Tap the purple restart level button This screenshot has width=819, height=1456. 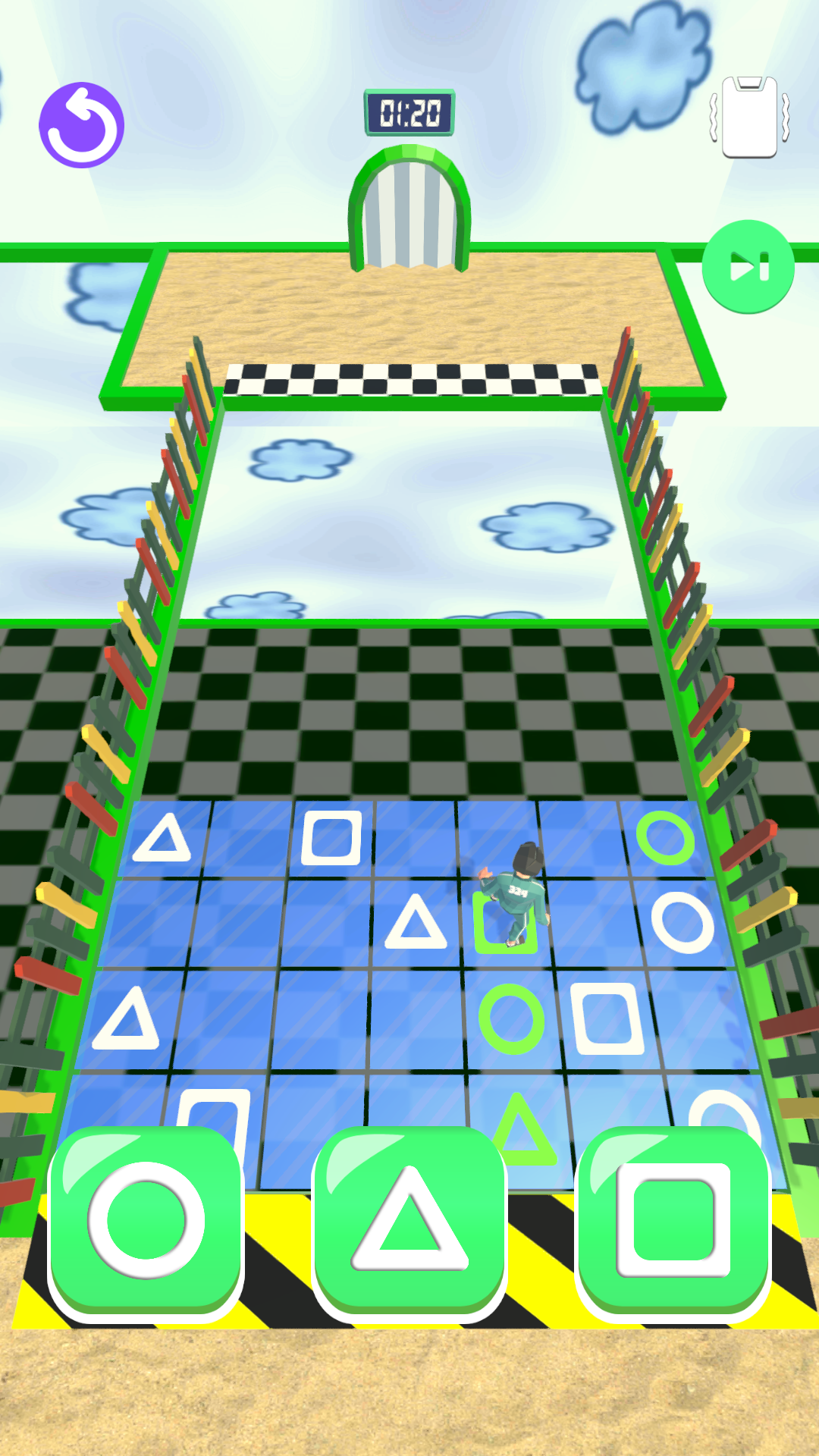(81, 124)
